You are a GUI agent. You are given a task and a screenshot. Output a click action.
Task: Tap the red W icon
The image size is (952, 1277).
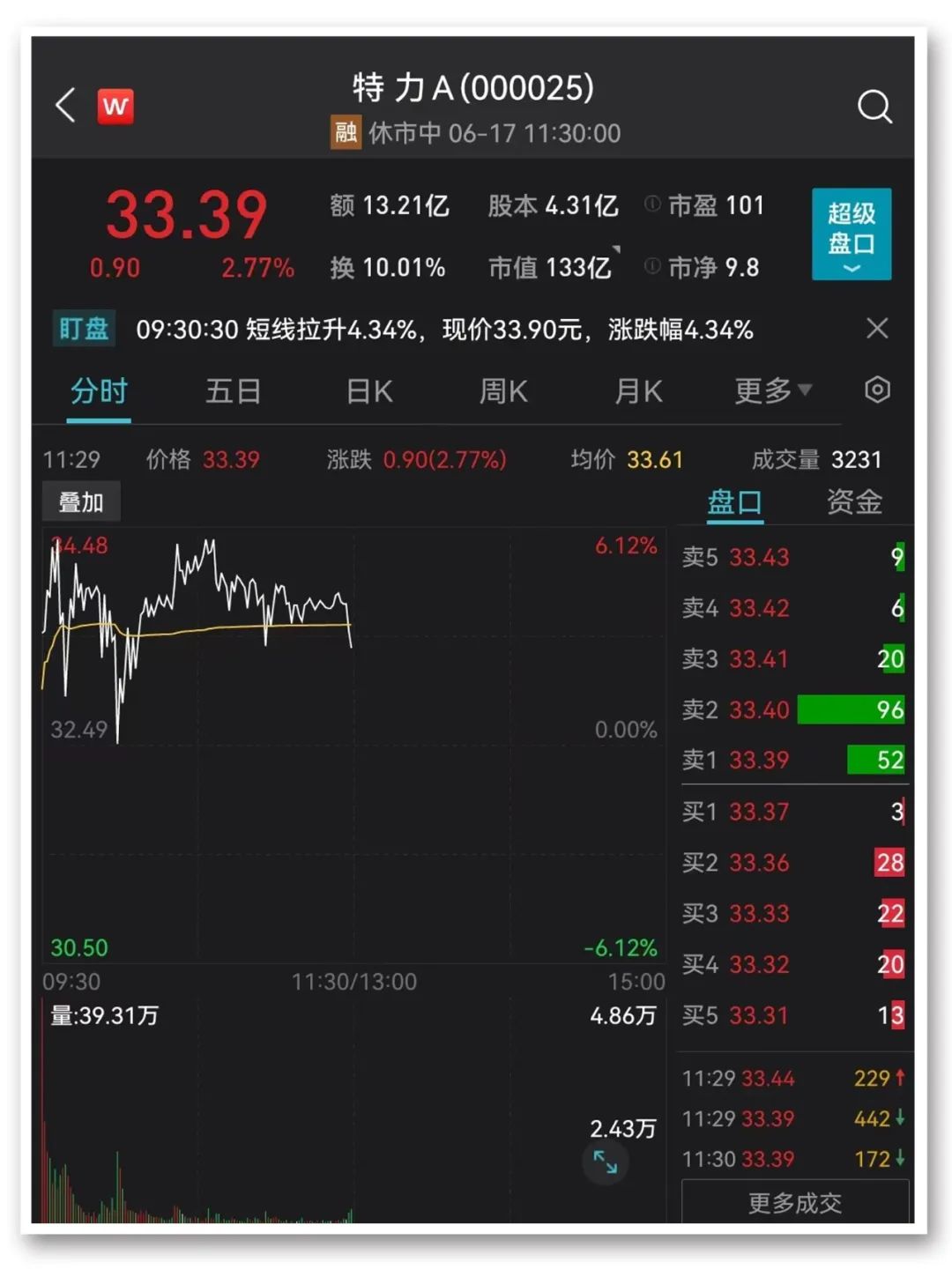[115, 107]
